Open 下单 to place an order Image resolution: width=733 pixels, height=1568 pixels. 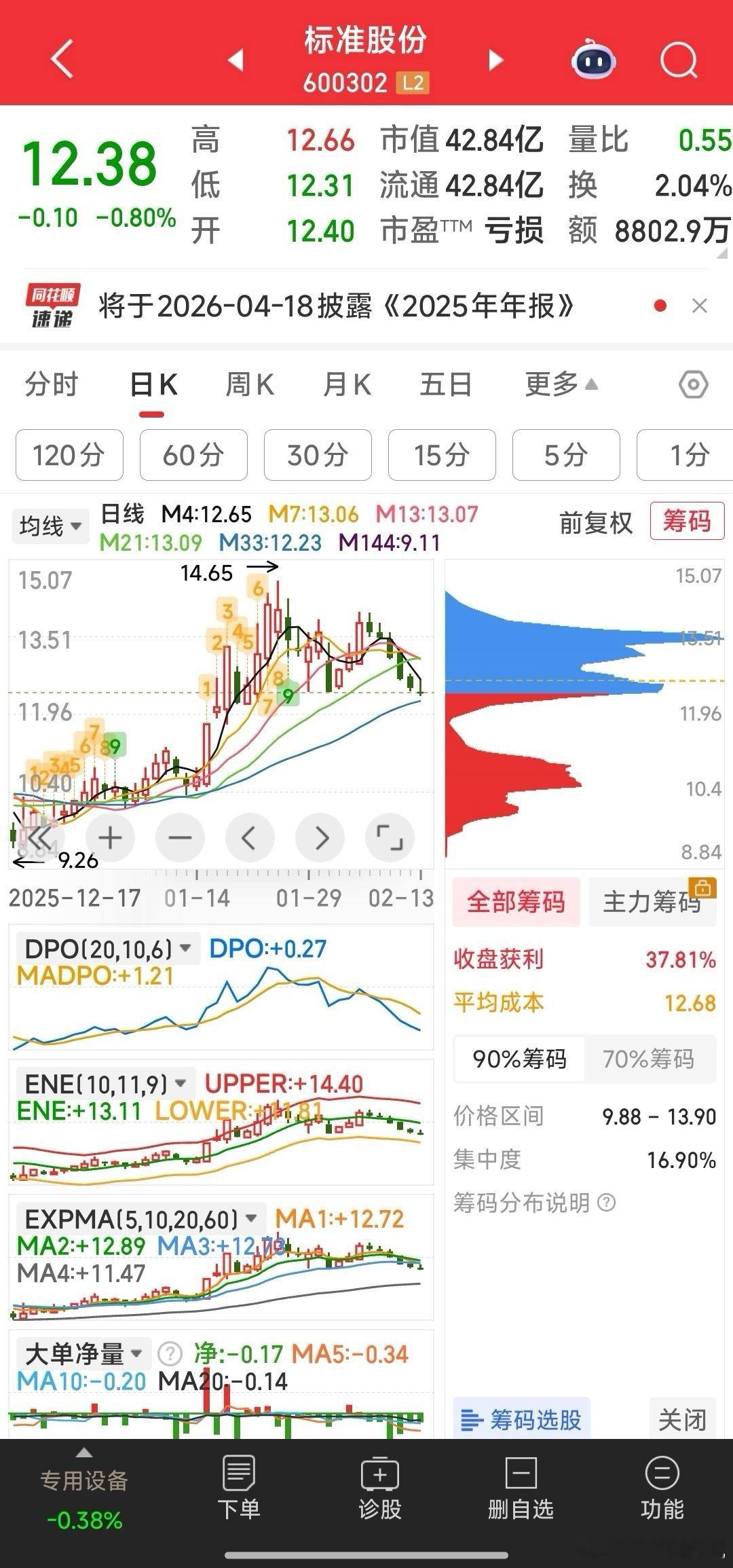click(238, 1489)
